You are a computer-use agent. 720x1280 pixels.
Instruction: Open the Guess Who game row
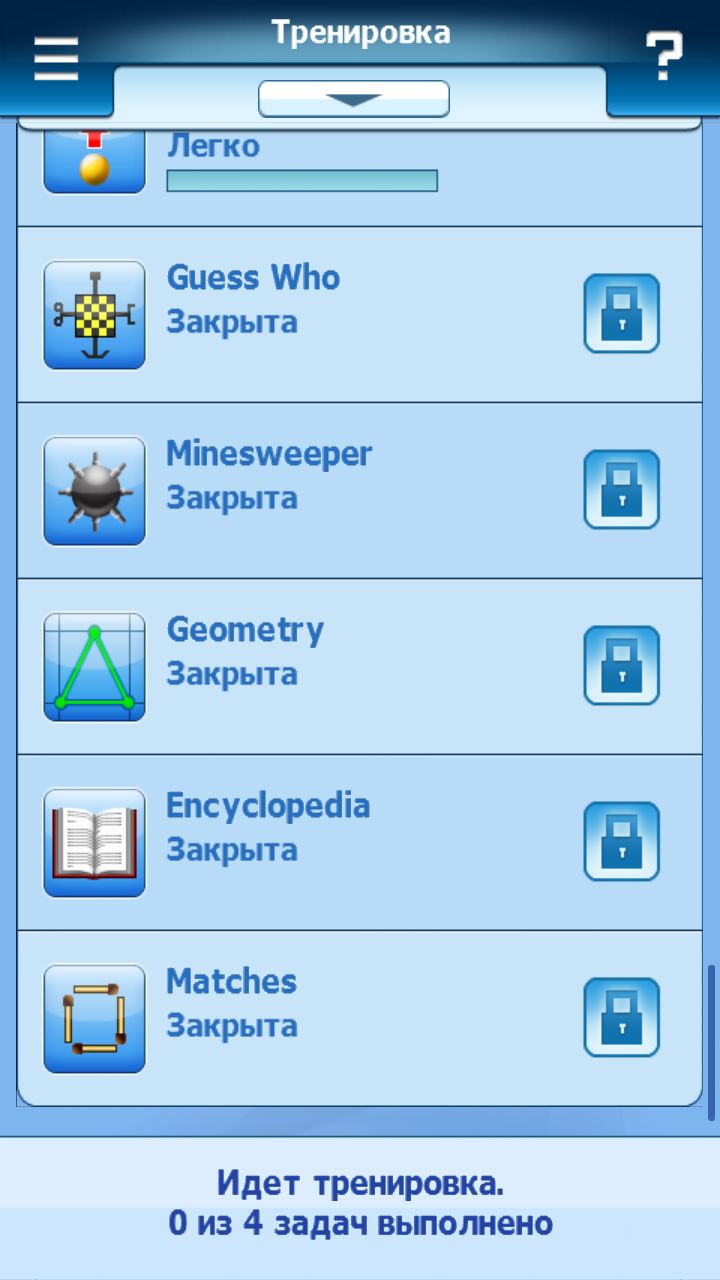pos(360,315)
